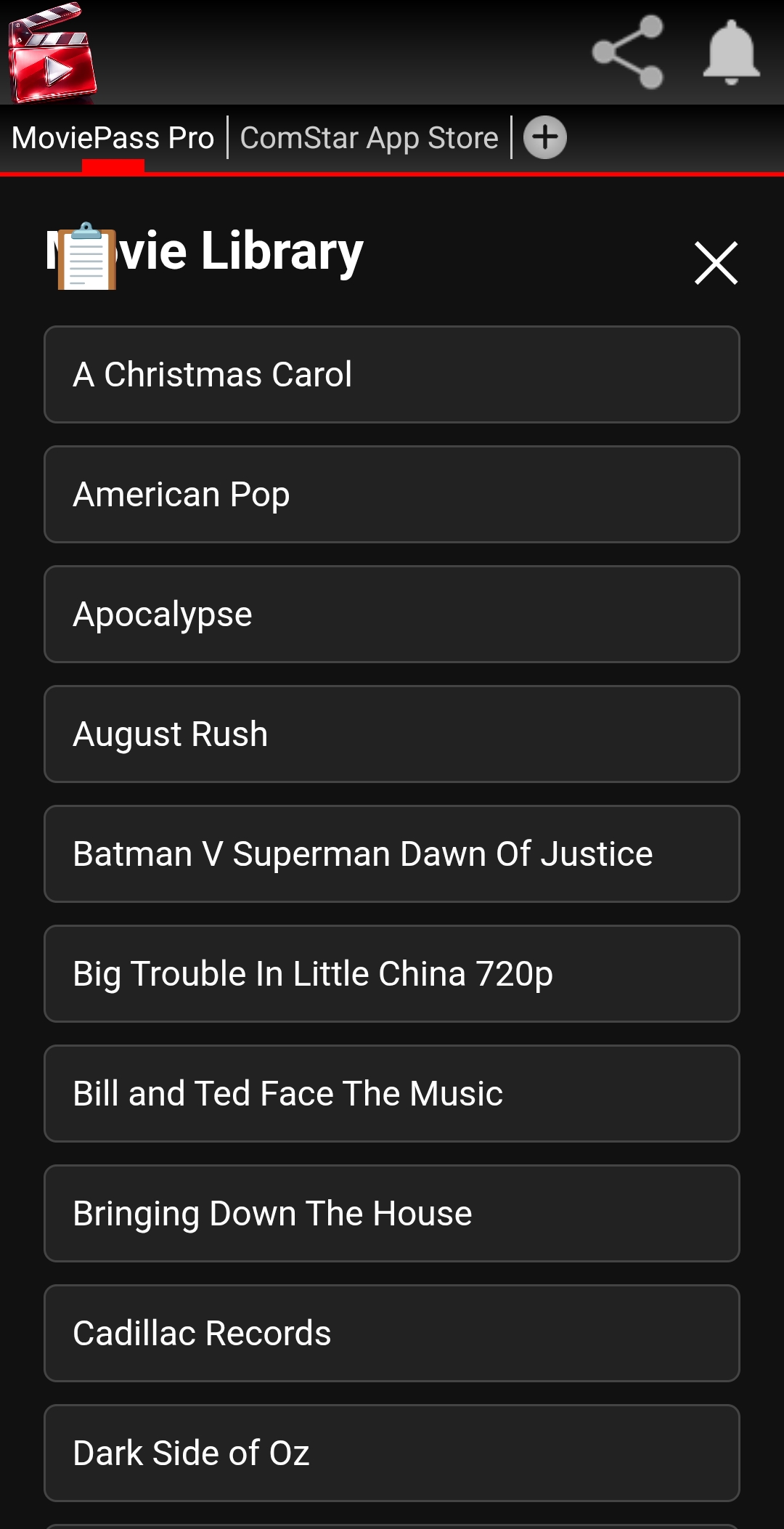This screenshot has height=1529, width=784.
Task: Select Bill and Ted Face The Music
Action: coord(392,1094)
